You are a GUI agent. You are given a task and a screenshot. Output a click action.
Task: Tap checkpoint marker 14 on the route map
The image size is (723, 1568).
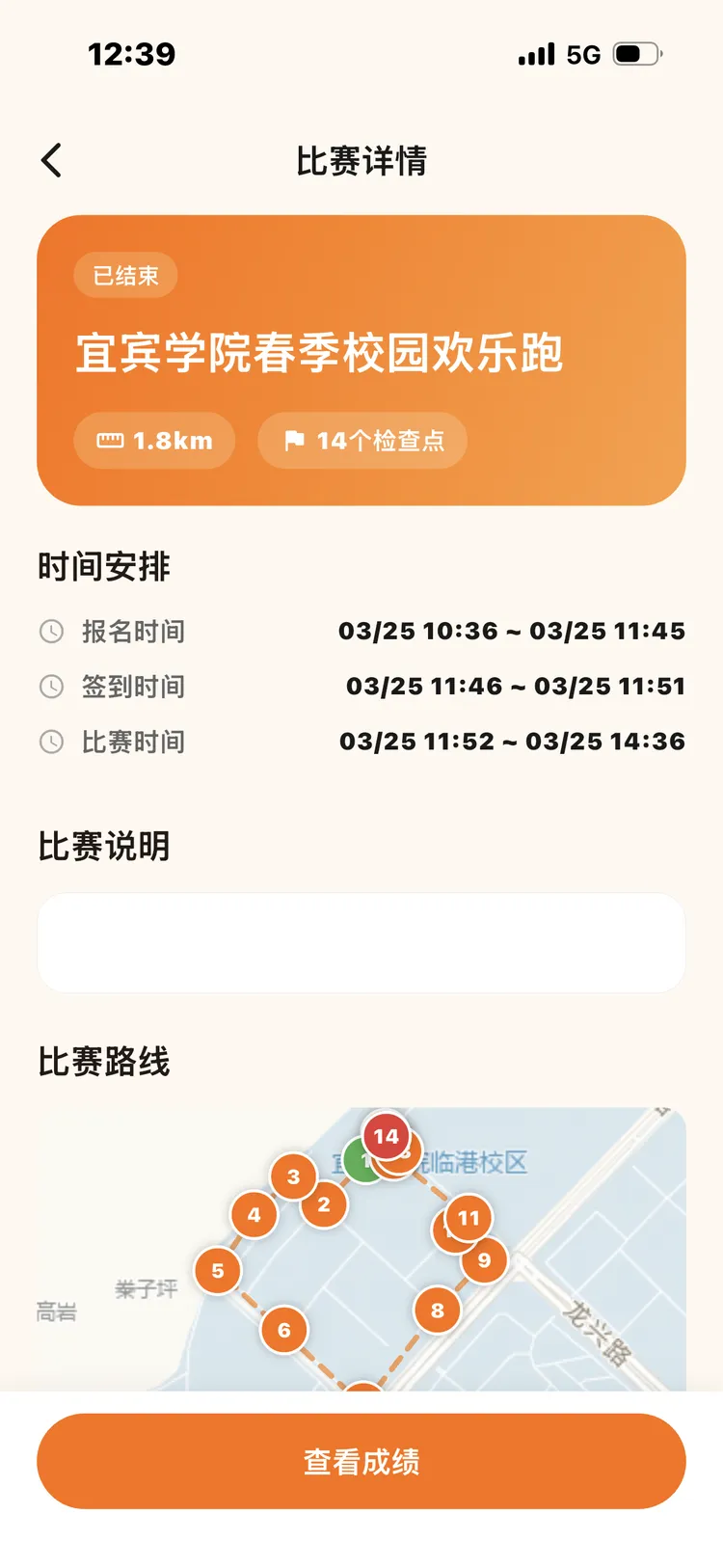tap(387, 1136)
